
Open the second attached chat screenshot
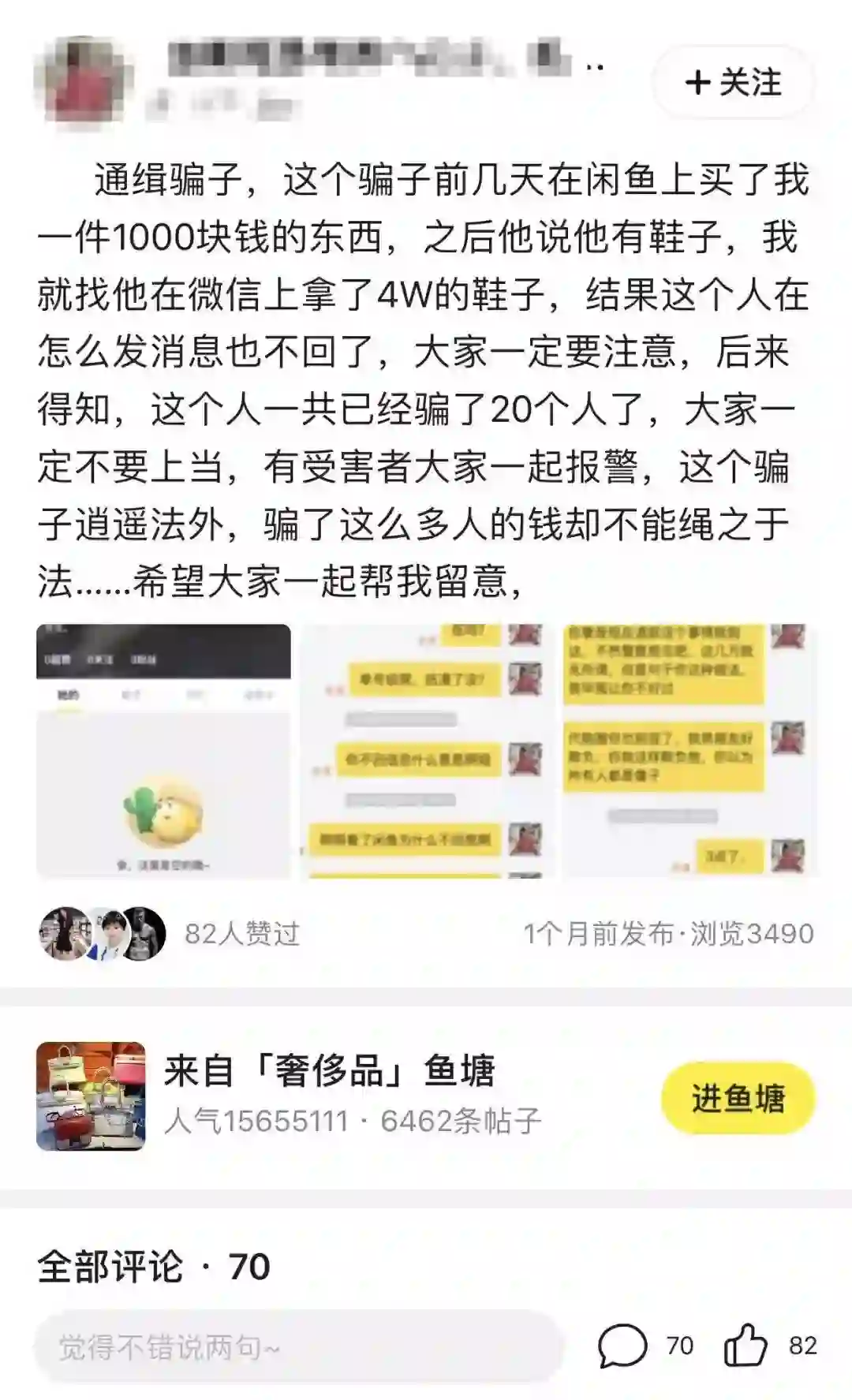[x=427, y=751]
